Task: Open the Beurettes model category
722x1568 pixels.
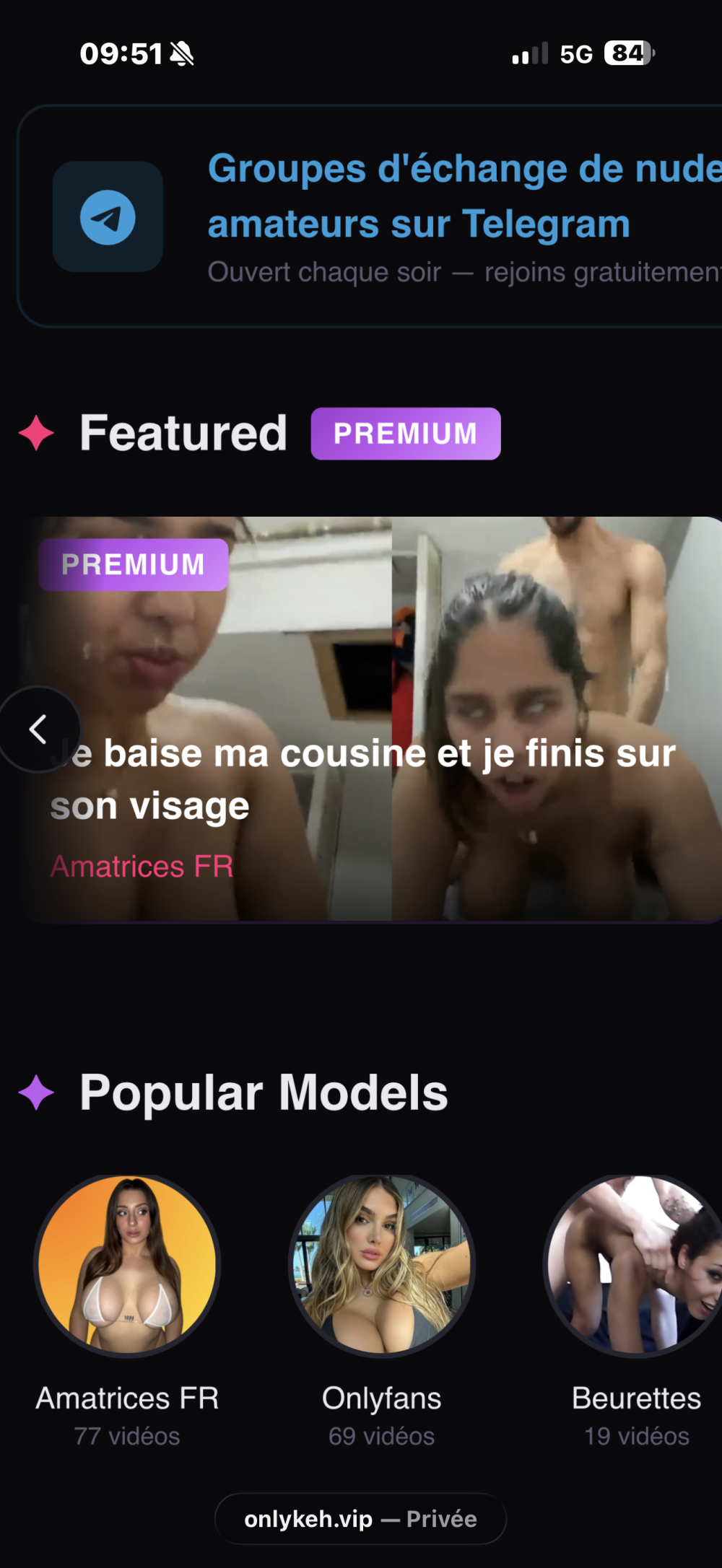Action: 635,1266
